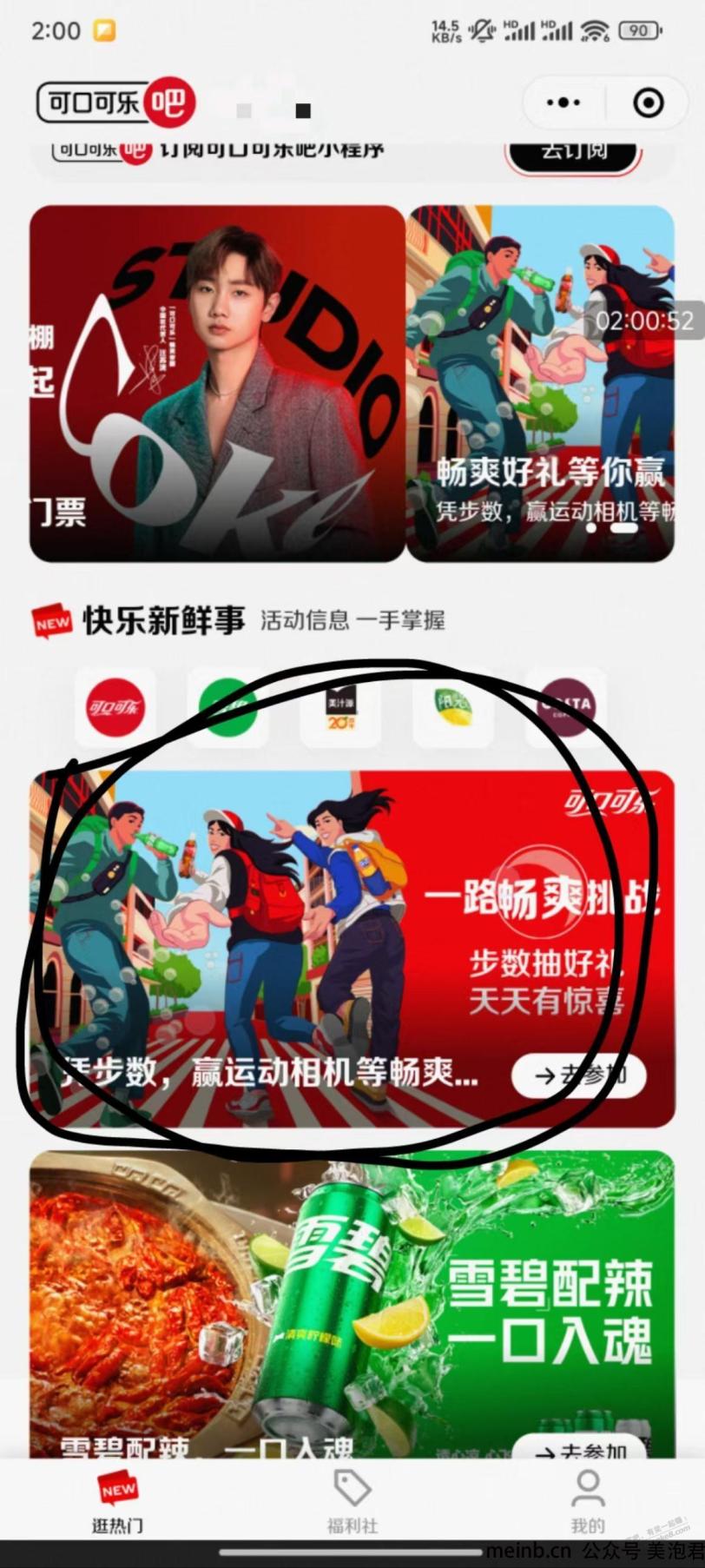The height and width of the screenshot is (1568, 705).
Task: Open the 畅爽好礼等你赢 carousel banner
Action: tap(541, 383)
